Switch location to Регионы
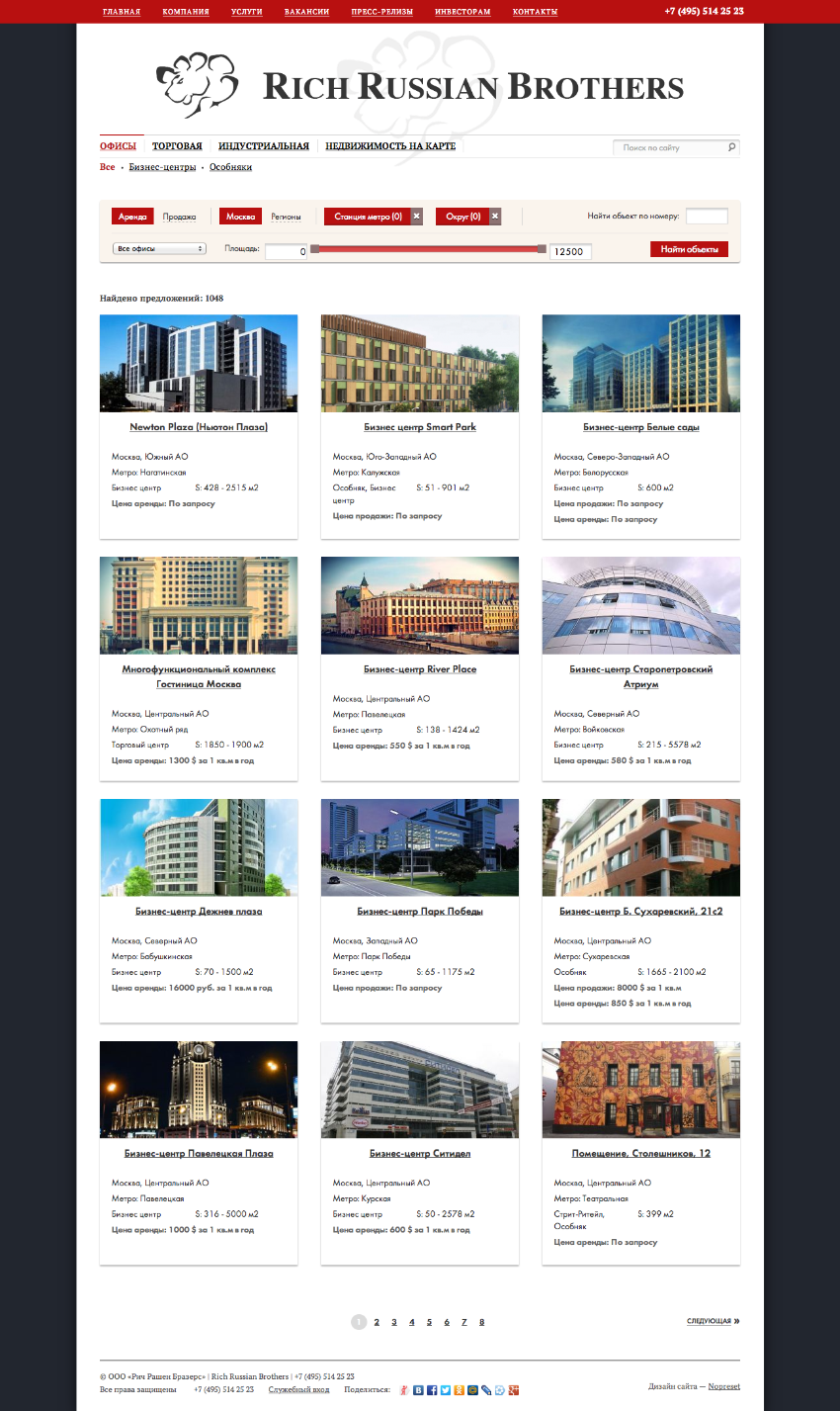Screen dimensions: 840x1411 tap(286, 217)
